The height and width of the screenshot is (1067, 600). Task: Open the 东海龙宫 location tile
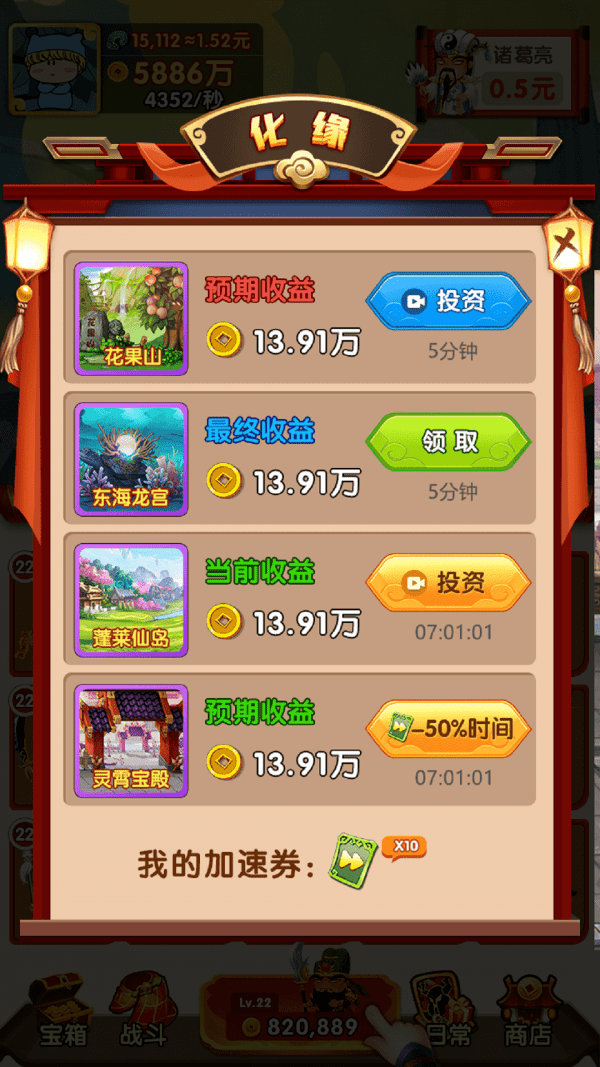(x=132, y=459)
